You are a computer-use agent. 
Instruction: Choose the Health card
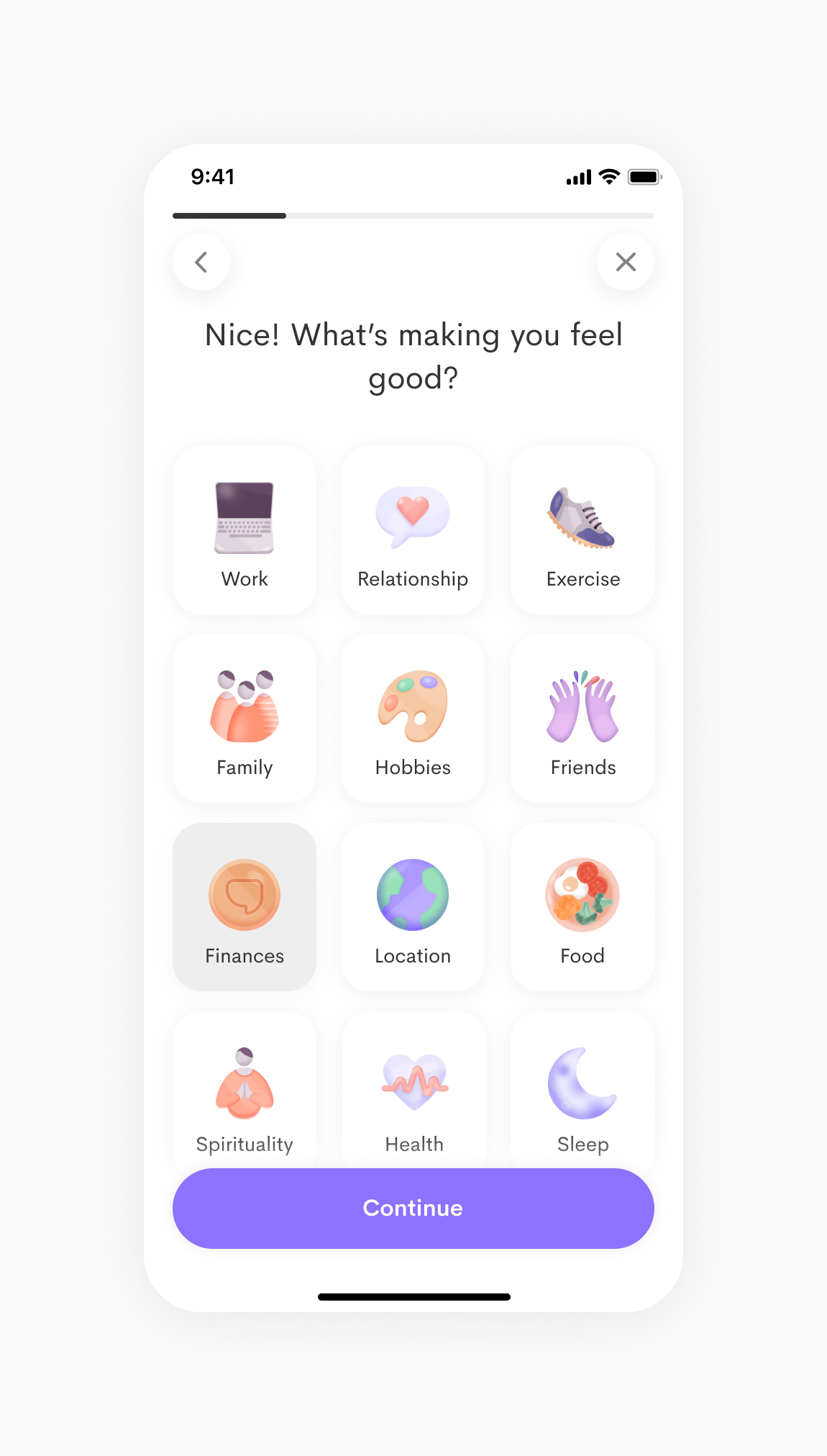[x=413, y=1090]
